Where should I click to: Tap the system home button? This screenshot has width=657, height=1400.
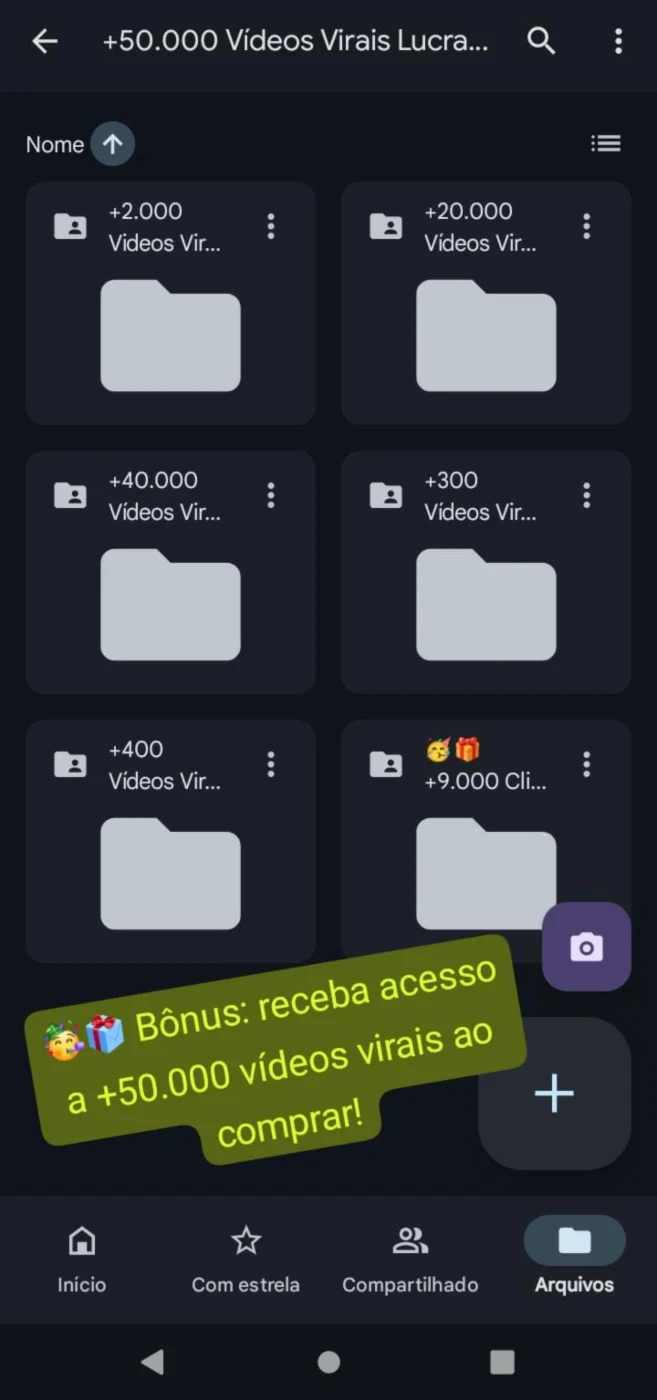click(x=328, y=1362)
